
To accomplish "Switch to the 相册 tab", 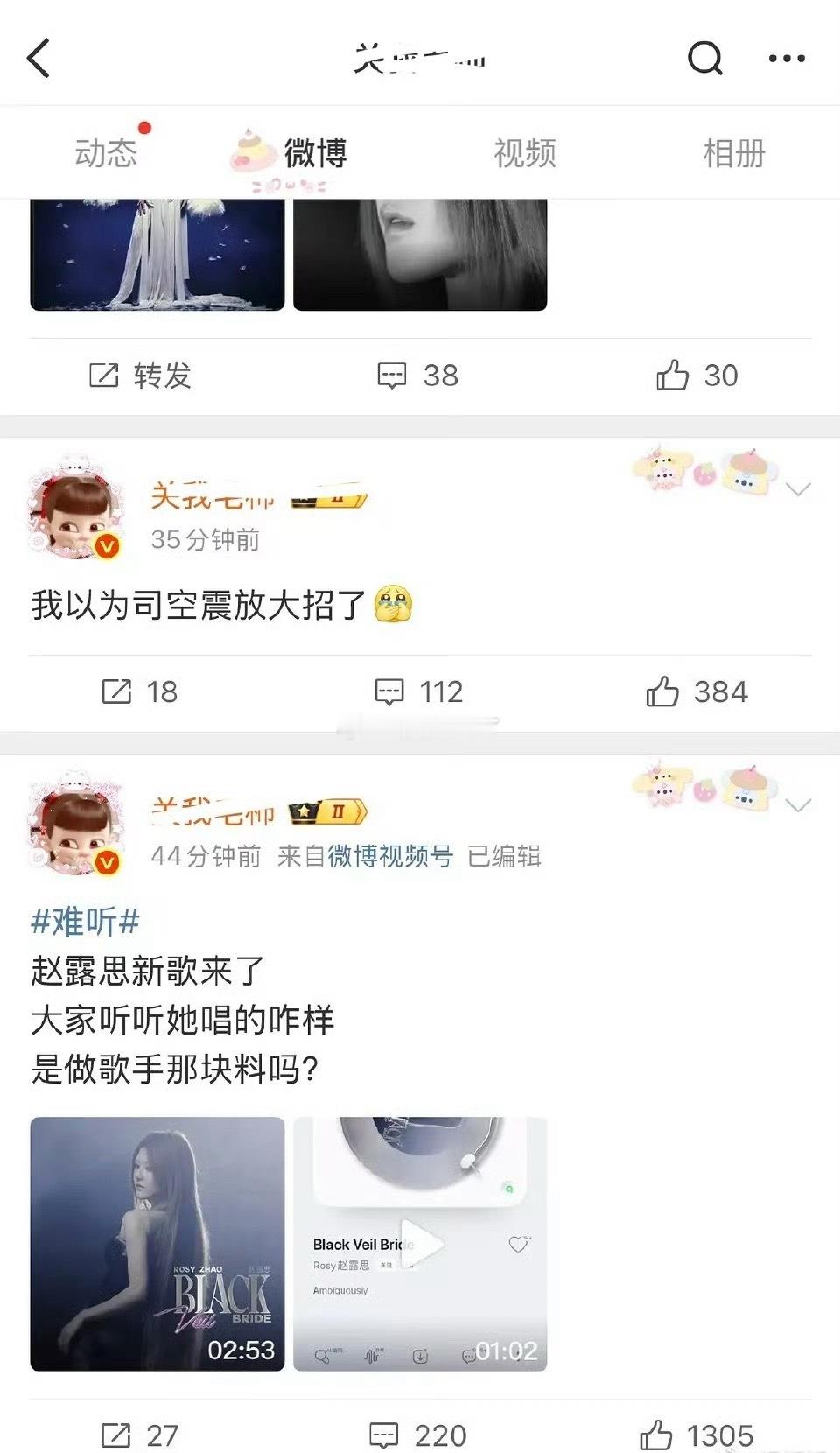I will pyautogui.click(x=735, y=152).
